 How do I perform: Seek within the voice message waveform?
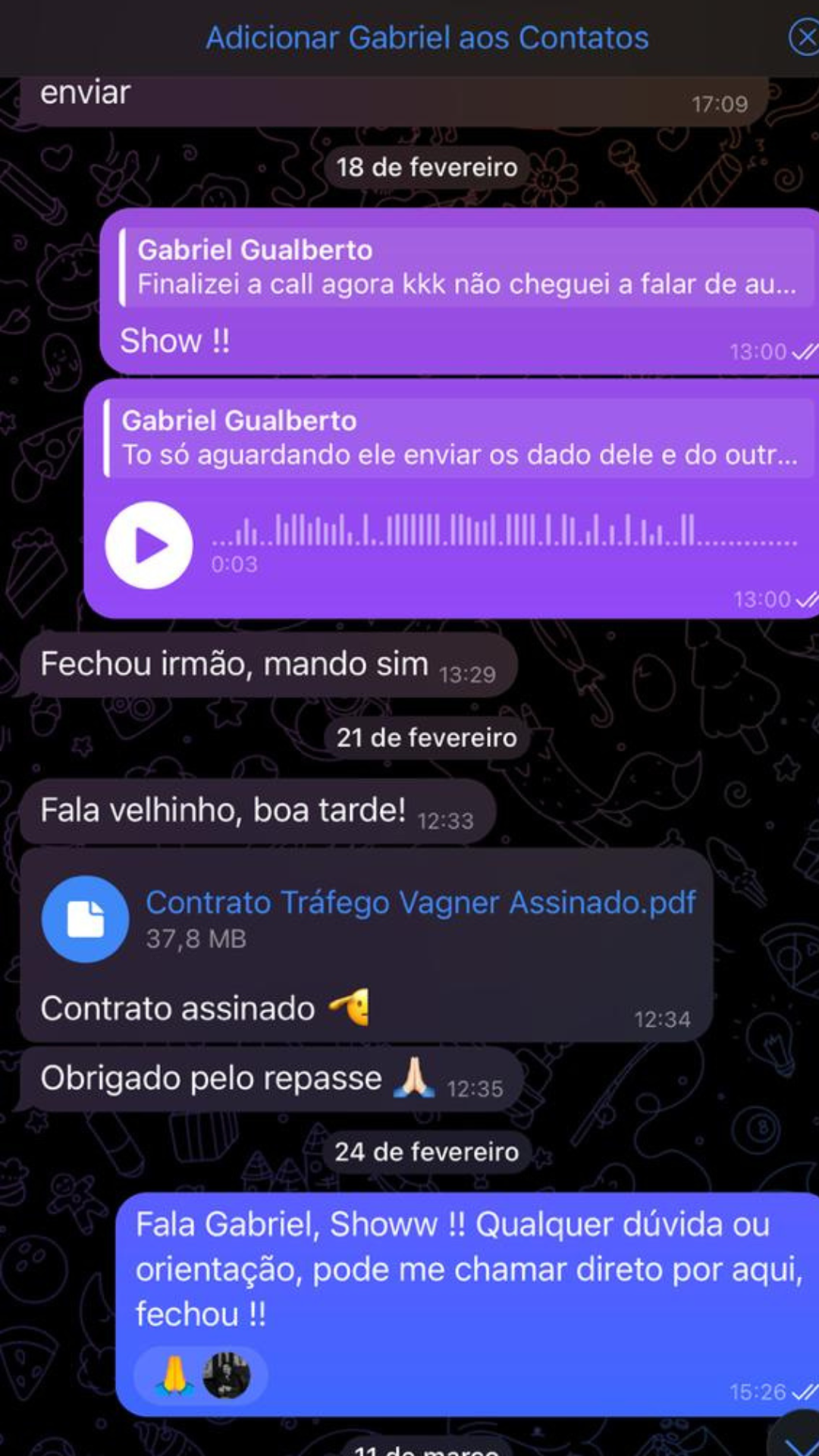504,531
